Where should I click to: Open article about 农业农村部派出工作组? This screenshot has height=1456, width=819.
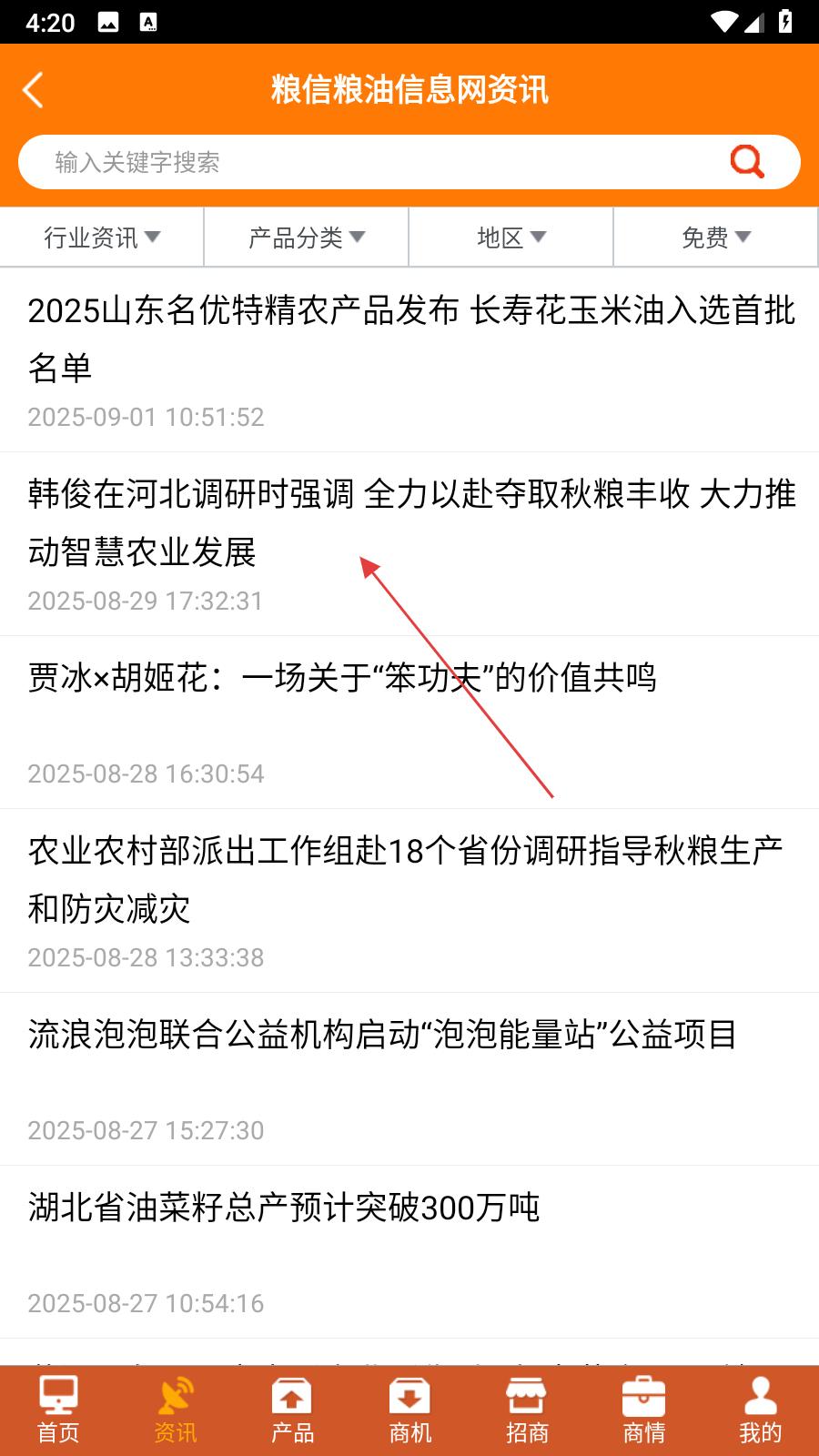point(409,901)
